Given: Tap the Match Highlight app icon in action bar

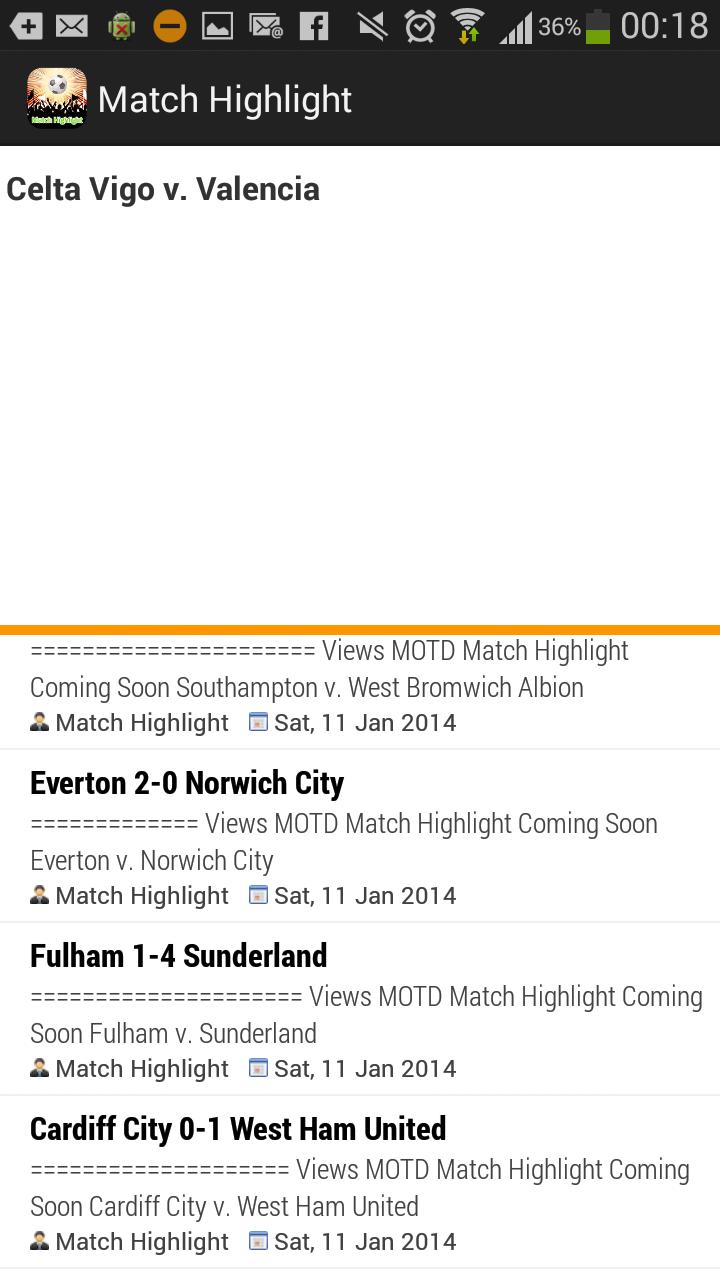Looking at the screenshot, I should [57, 97].
